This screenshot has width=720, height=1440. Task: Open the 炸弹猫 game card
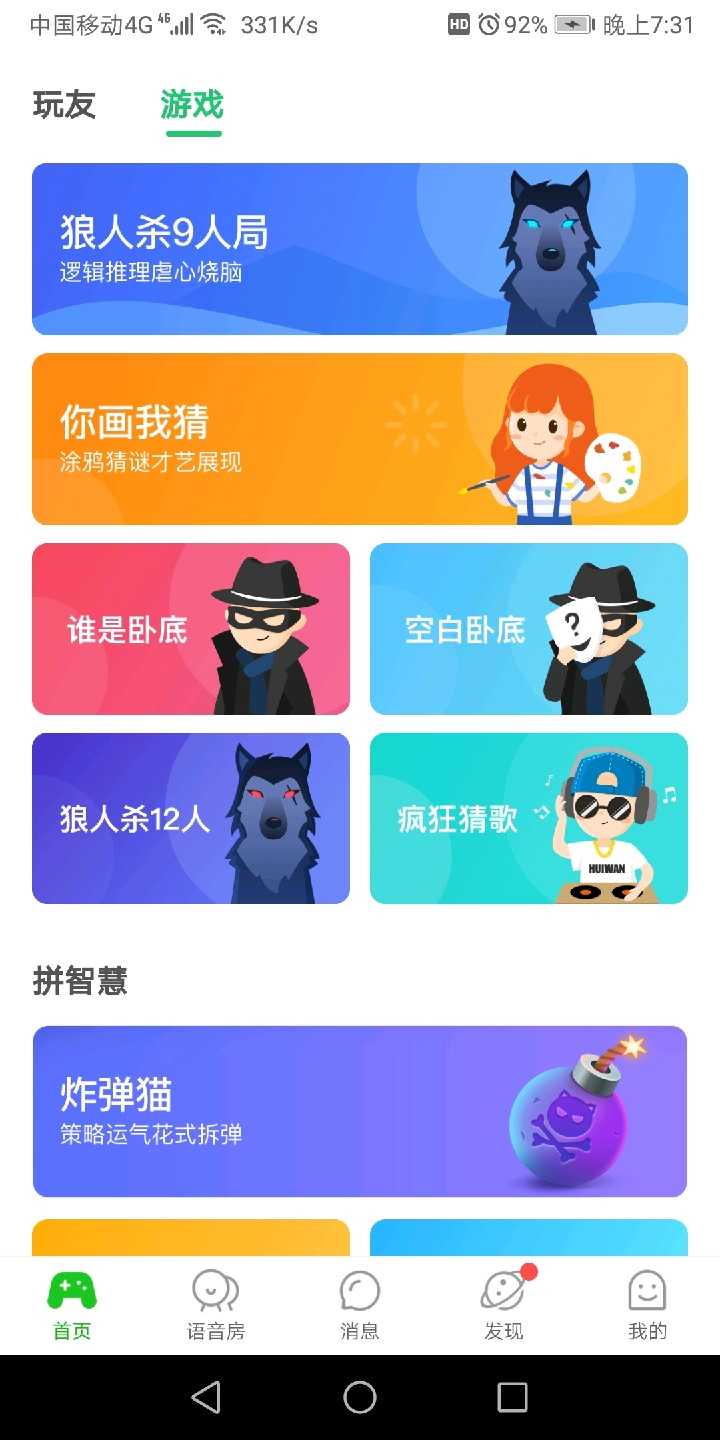pos(360,1111)
